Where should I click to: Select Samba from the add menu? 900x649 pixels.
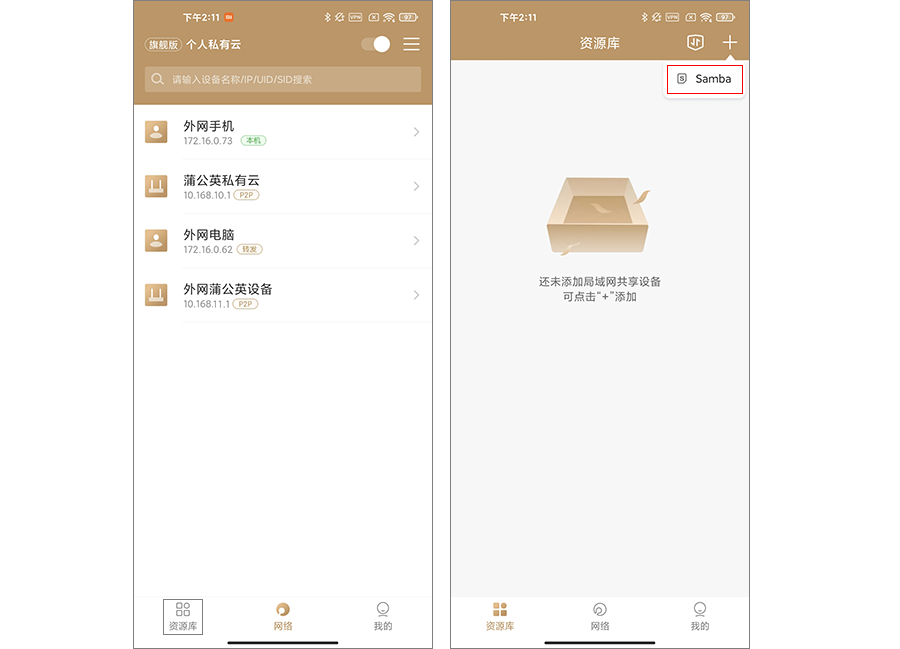[705, 79]
